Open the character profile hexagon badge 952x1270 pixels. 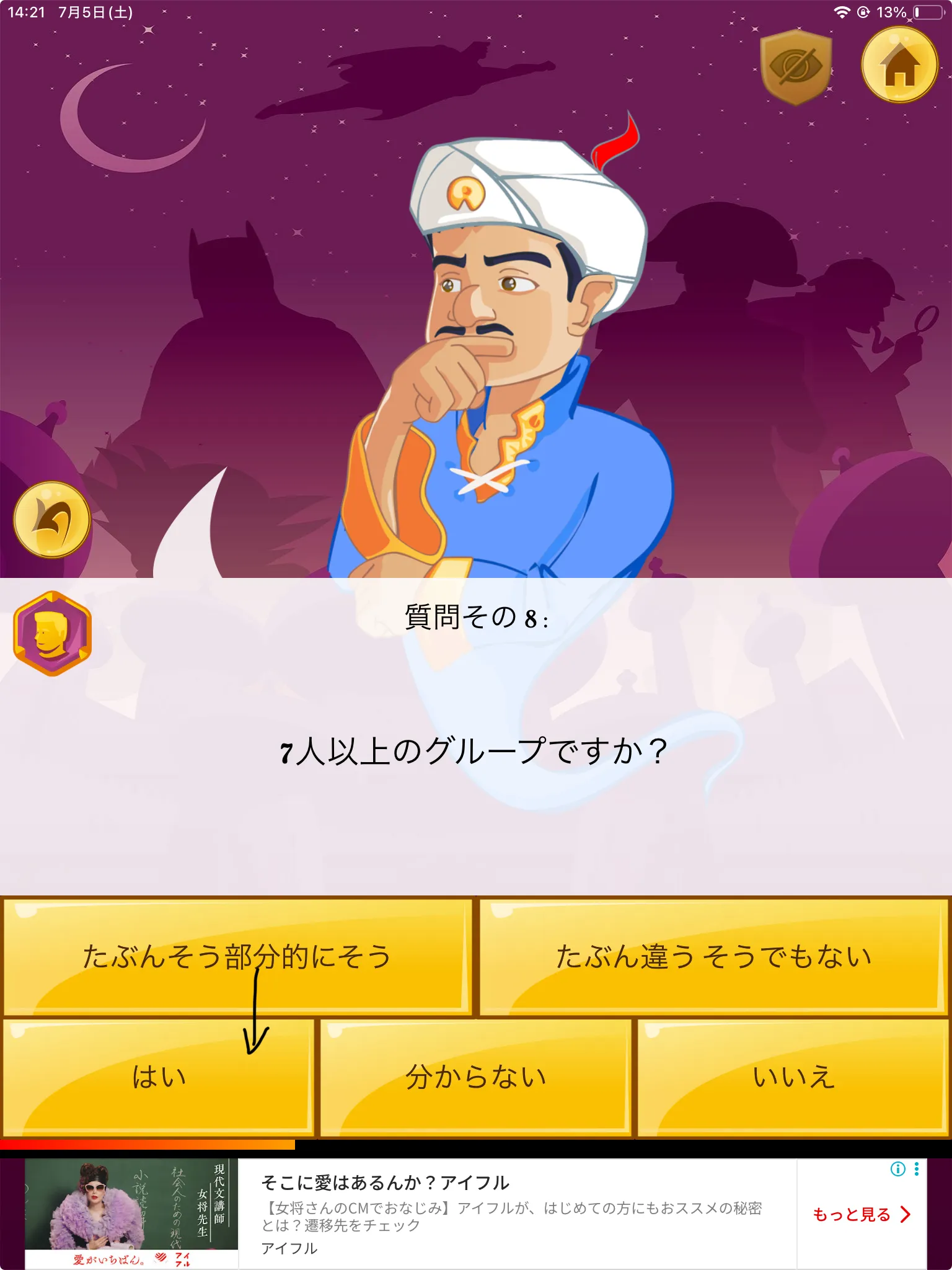point(53,633)
